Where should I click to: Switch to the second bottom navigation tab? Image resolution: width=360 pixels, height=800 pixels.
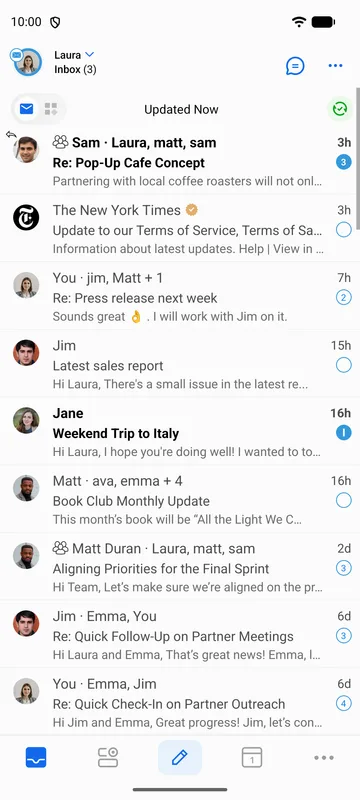108,758
